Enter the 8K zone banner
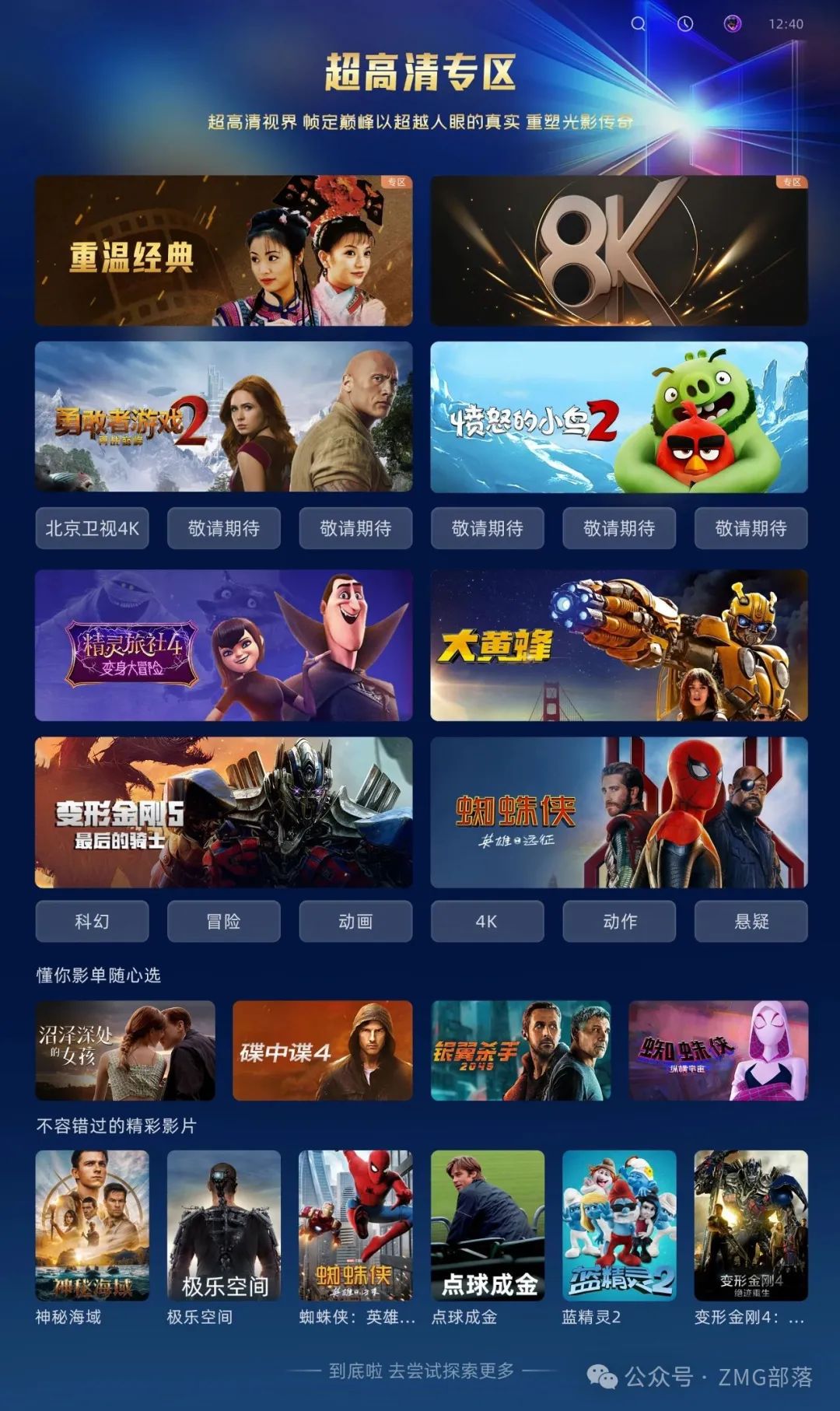840x1411 pixels. pyautogui.click(x=619, y=250)
